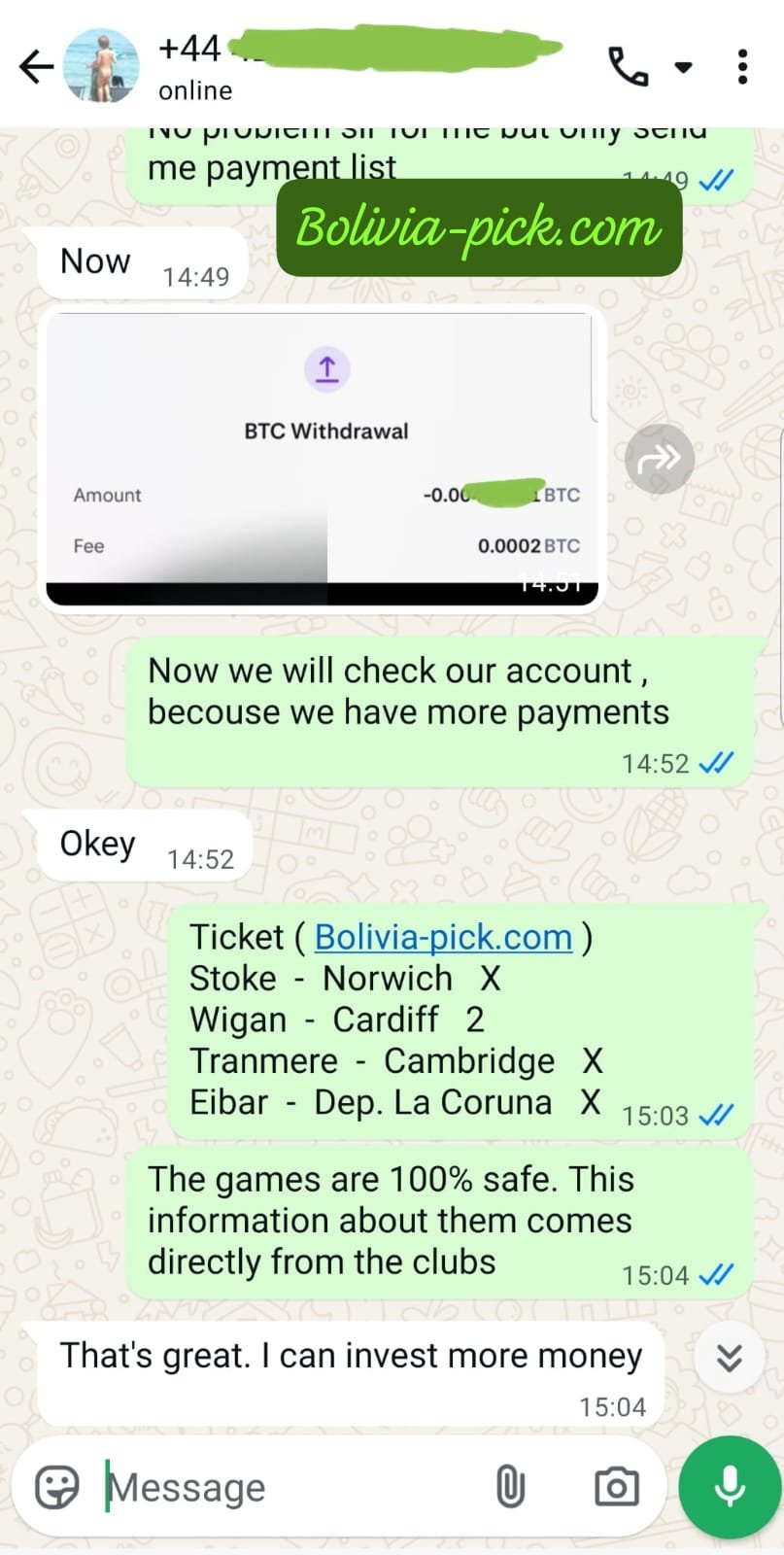
Task: Focus the Message text field
Action: 291,1487
